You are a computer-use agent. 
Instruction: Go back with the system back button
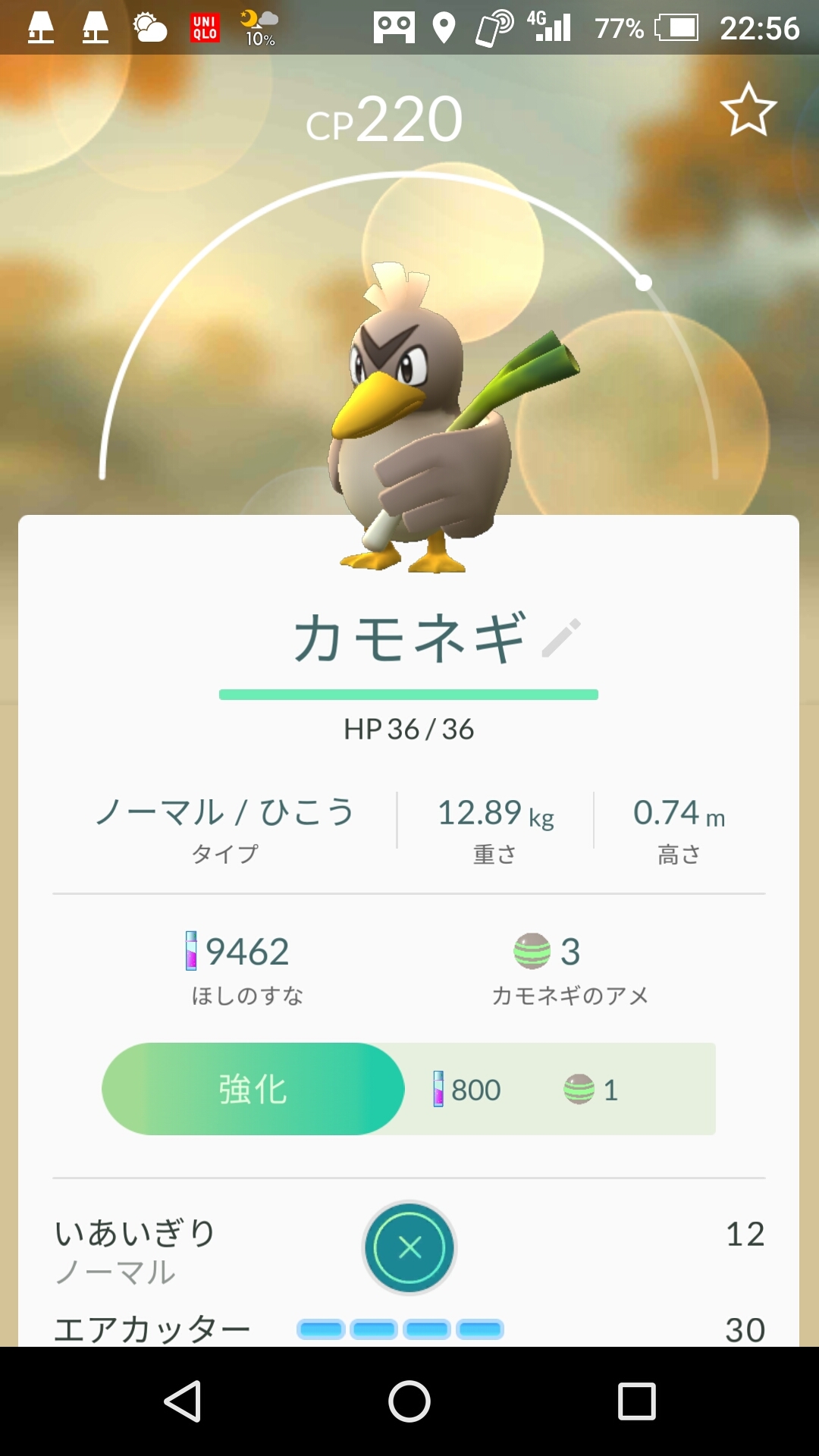pos(183,1401)
